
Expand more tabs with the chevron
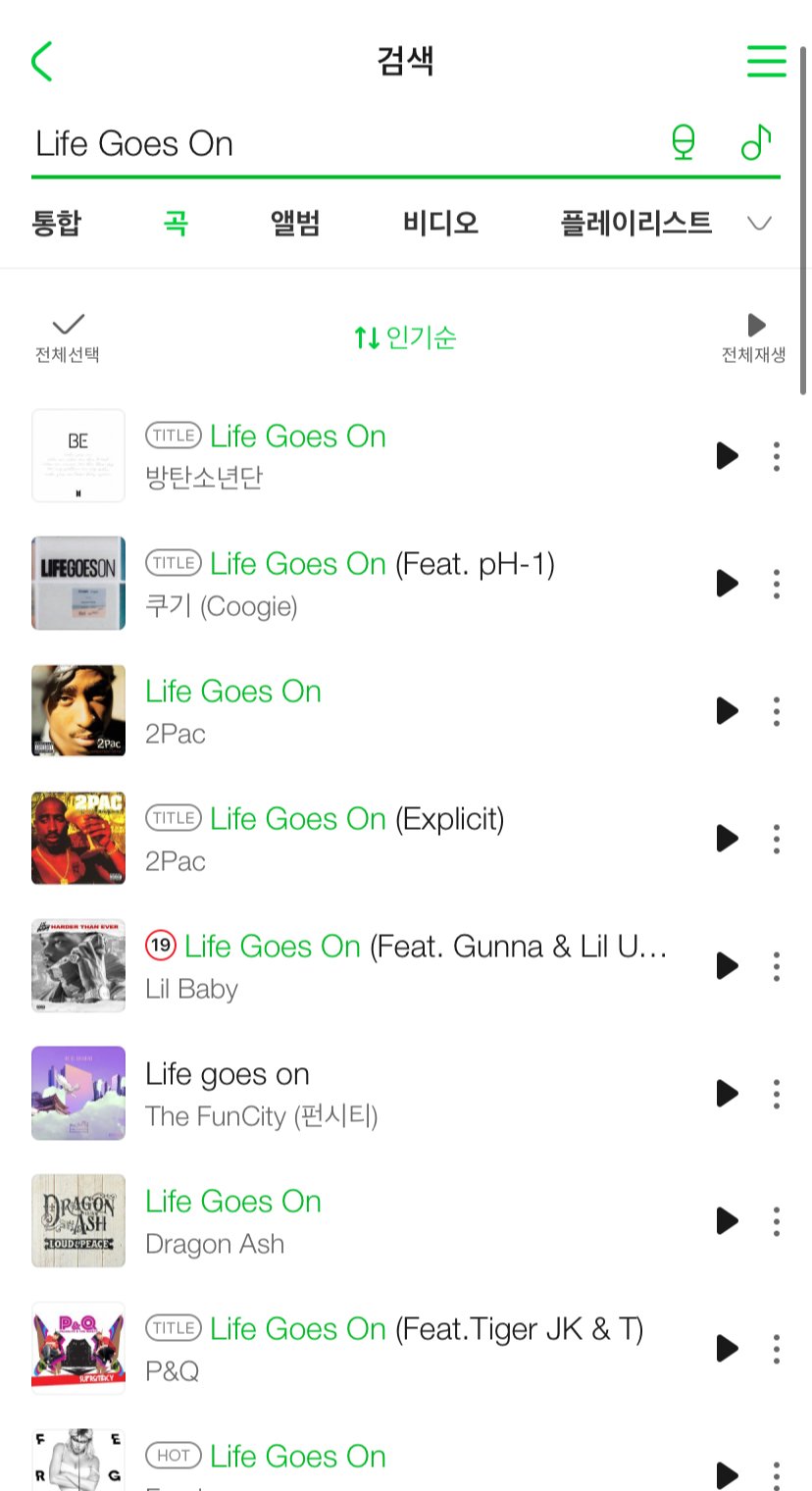759,224
